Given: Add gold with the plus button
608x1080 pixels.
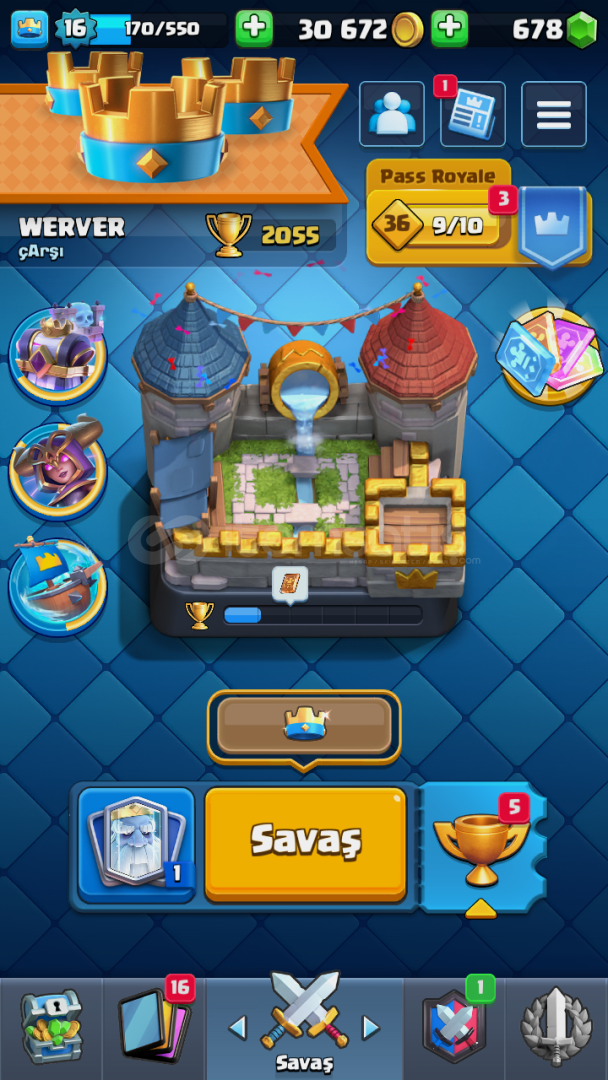Looking at the screenshot, I should point(449,29).
